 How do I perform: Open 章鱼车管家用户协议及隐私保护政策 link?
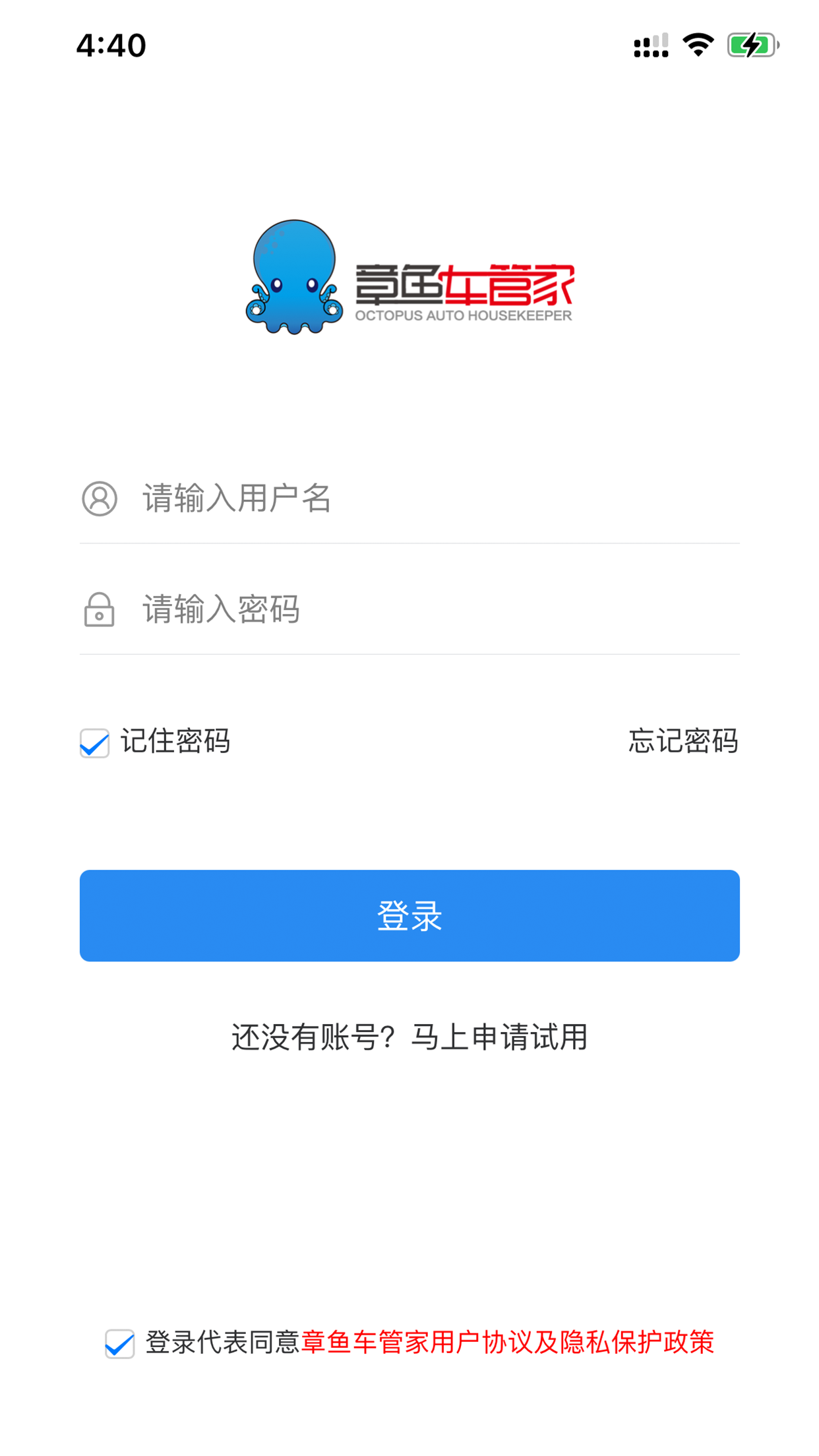click(508, 1343)
